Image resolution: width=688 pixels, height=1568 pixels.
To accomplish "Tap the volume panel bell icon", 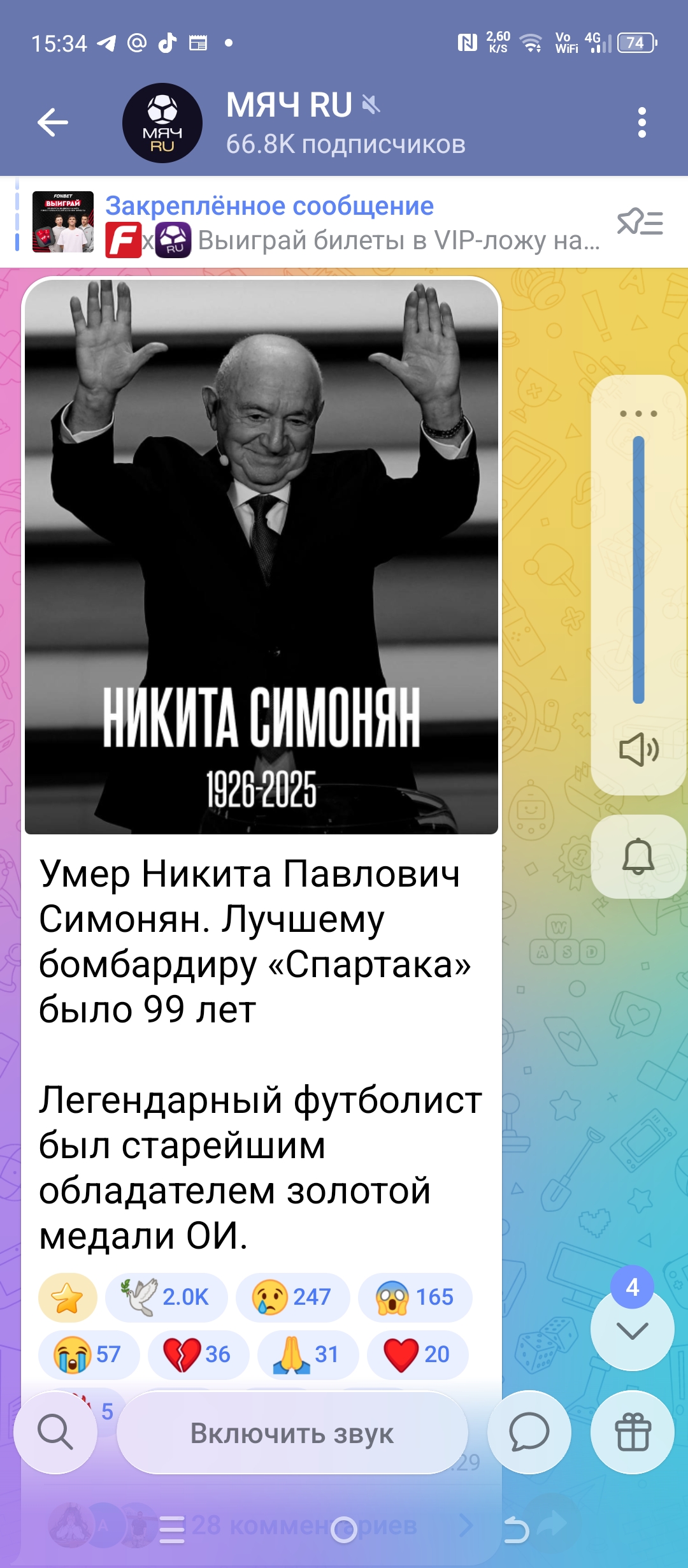I will coord(638,857).
